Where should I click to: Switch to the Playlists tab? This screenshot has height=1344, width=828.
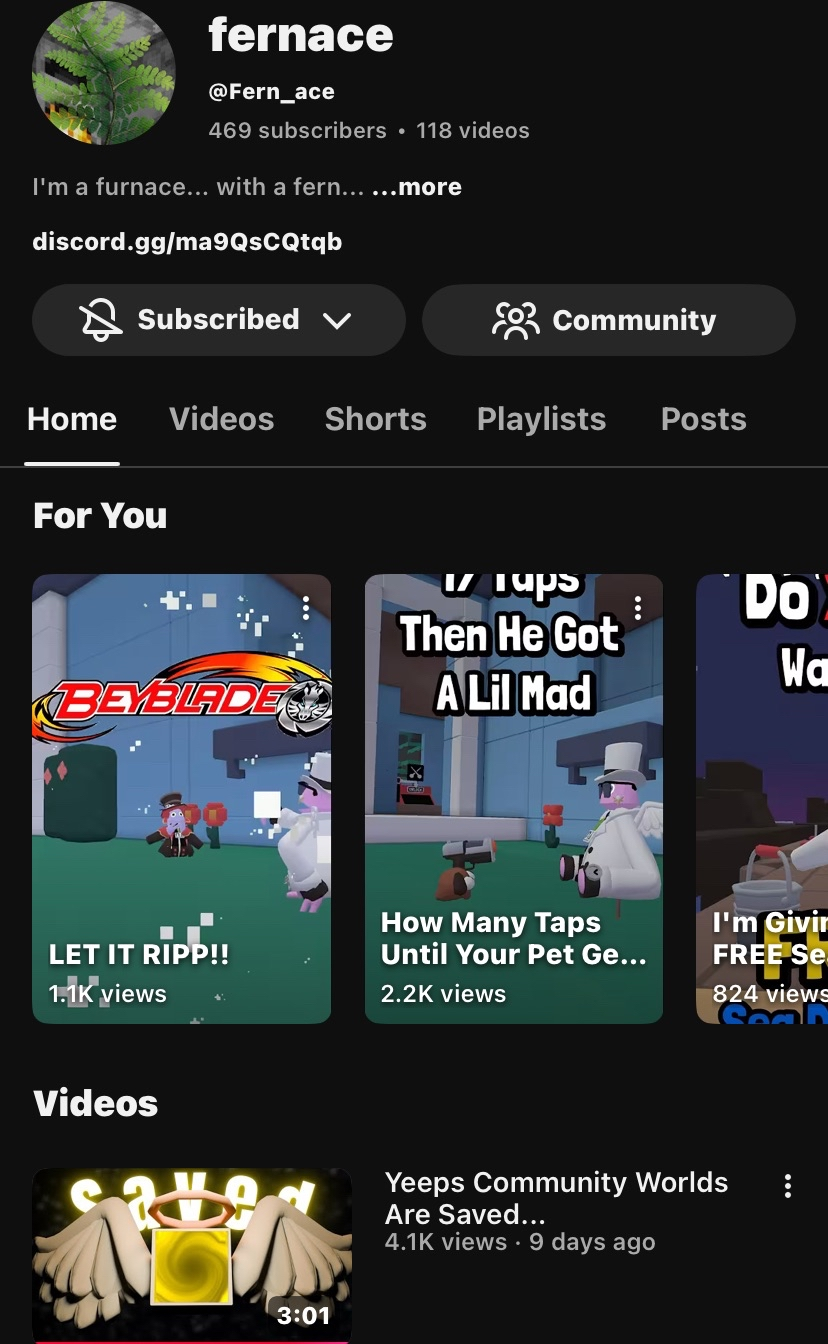coord(541,419)
